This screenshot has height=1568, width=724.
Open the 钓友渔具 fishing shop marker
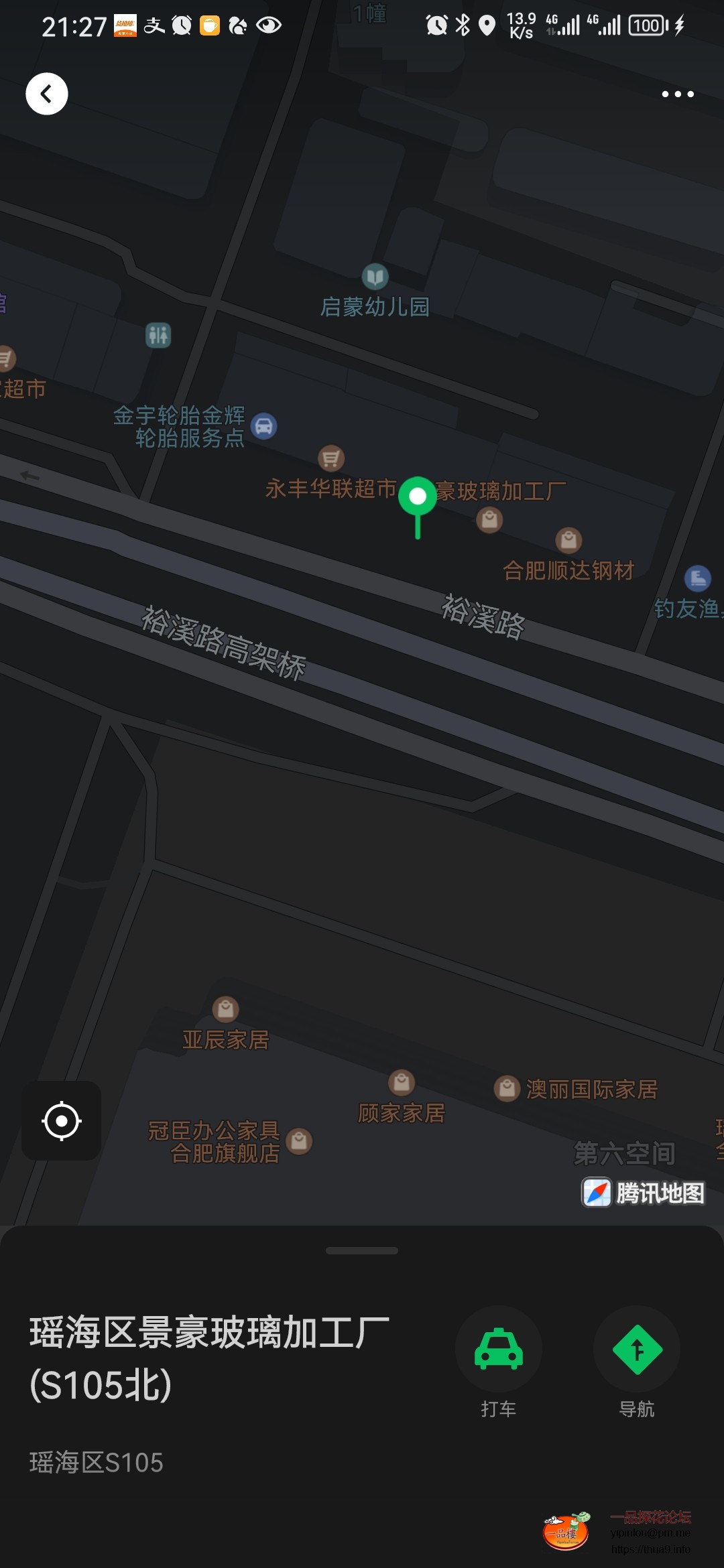point(697,580)
